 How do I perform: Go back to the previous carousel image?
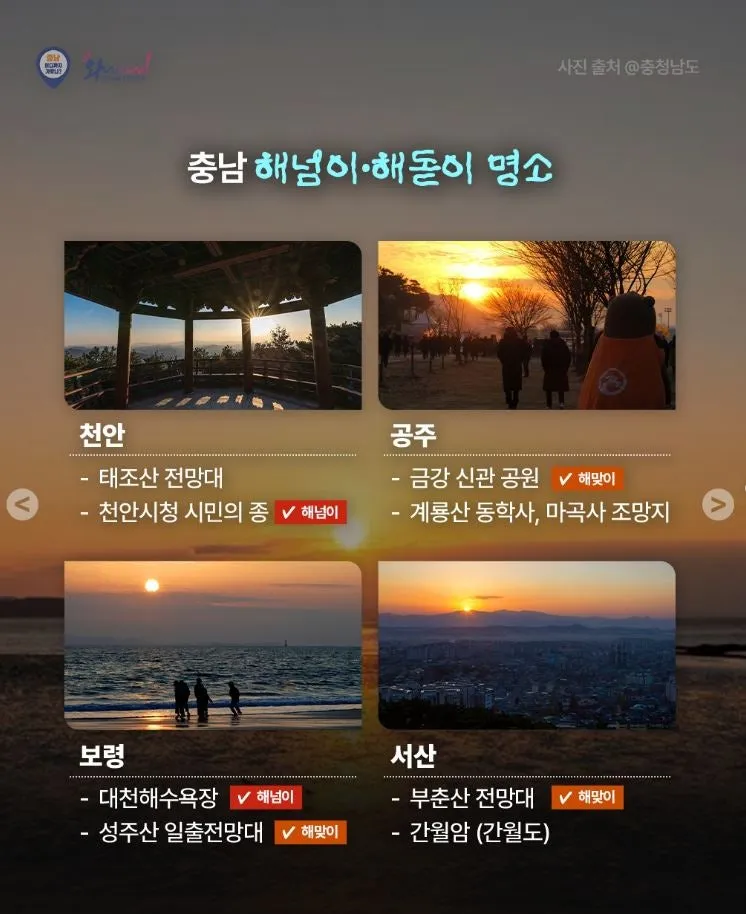tap(22, 504)
